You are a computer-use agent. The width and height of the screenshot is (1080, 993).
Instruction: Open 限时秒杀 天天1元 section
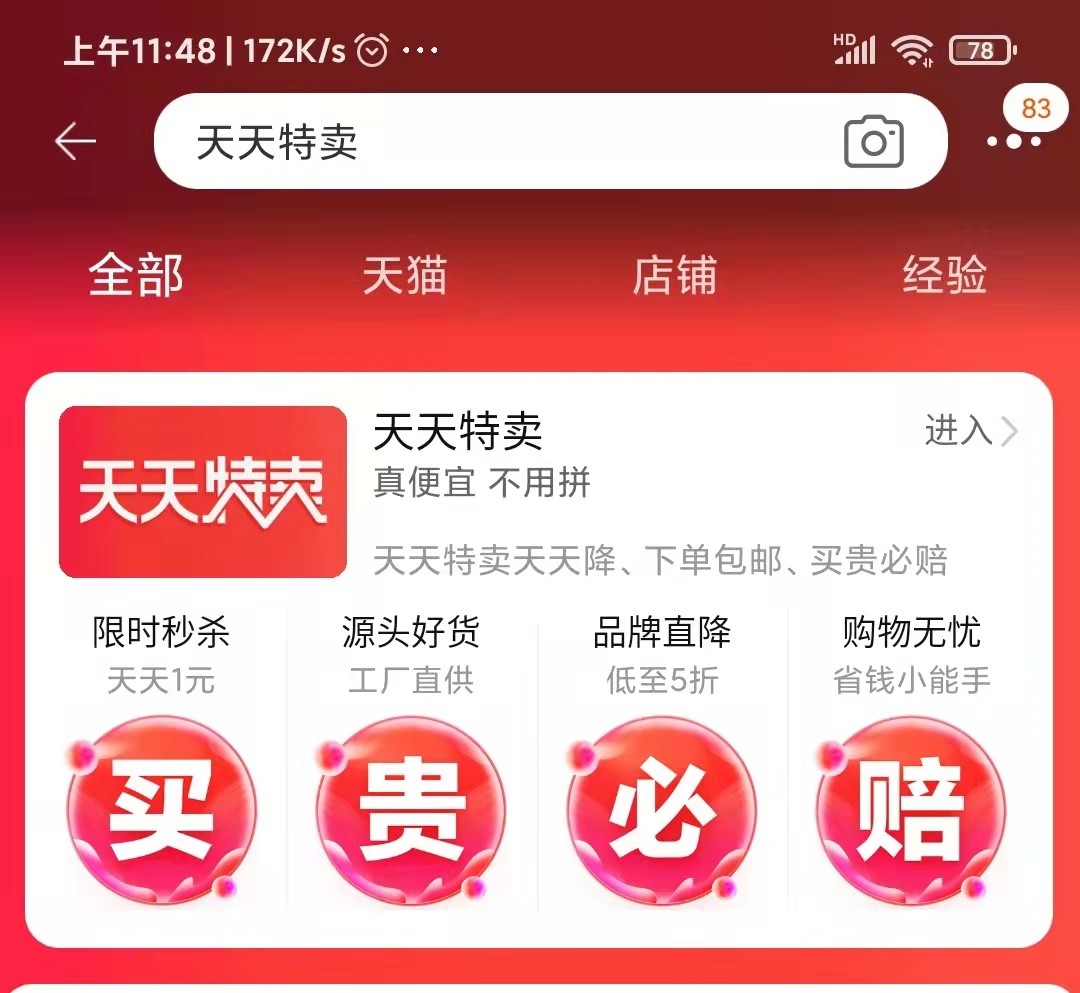pyautogui.click(x=161, y=760)
